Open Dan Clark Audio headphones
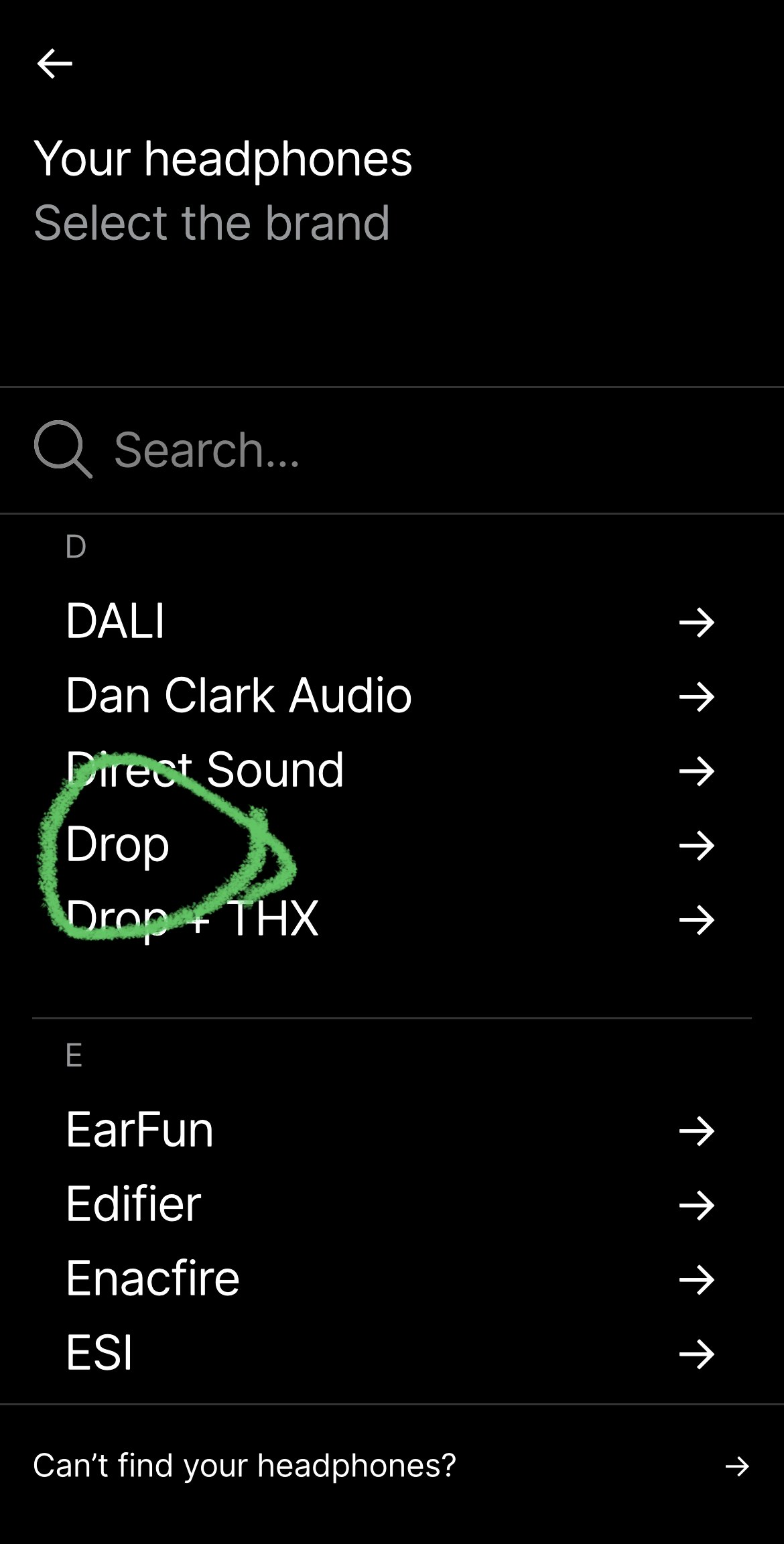The width and height of the screenshot is (784, 1544). (x=390, y=696)
